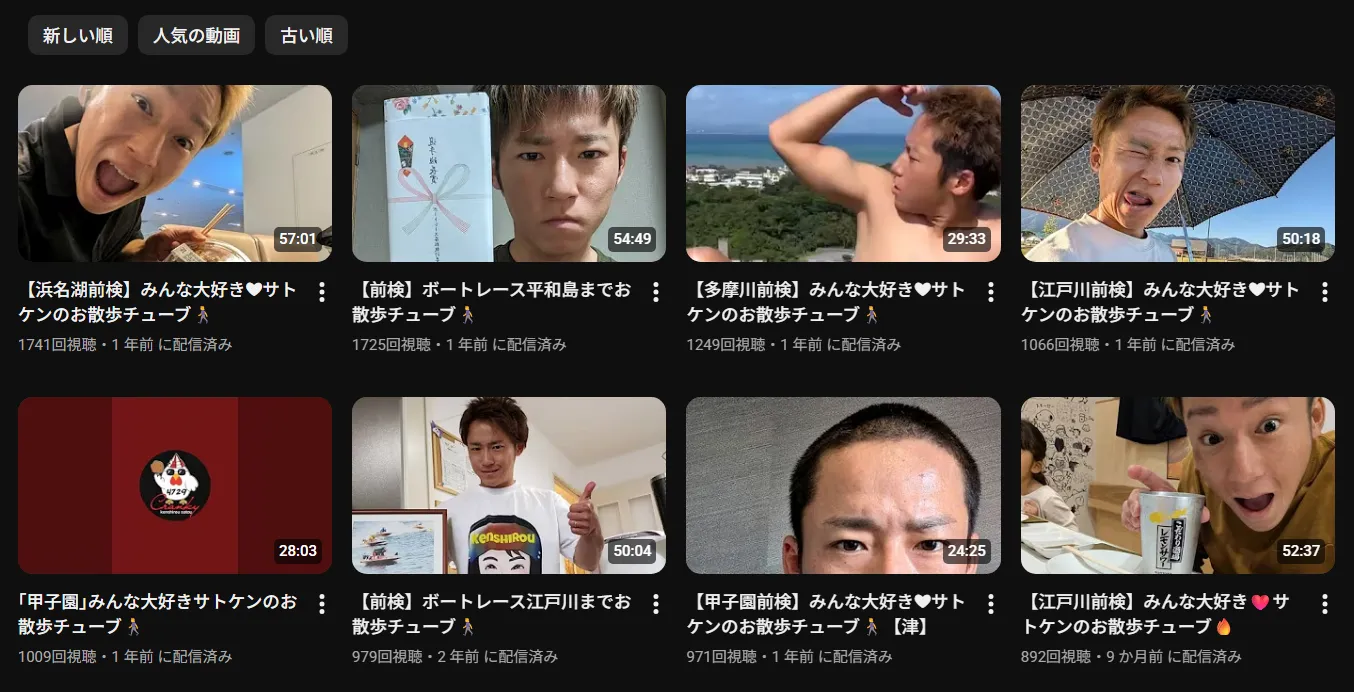
Task: Open the 浜名湖前検 video thumbnail
Action: click(175, 173)
